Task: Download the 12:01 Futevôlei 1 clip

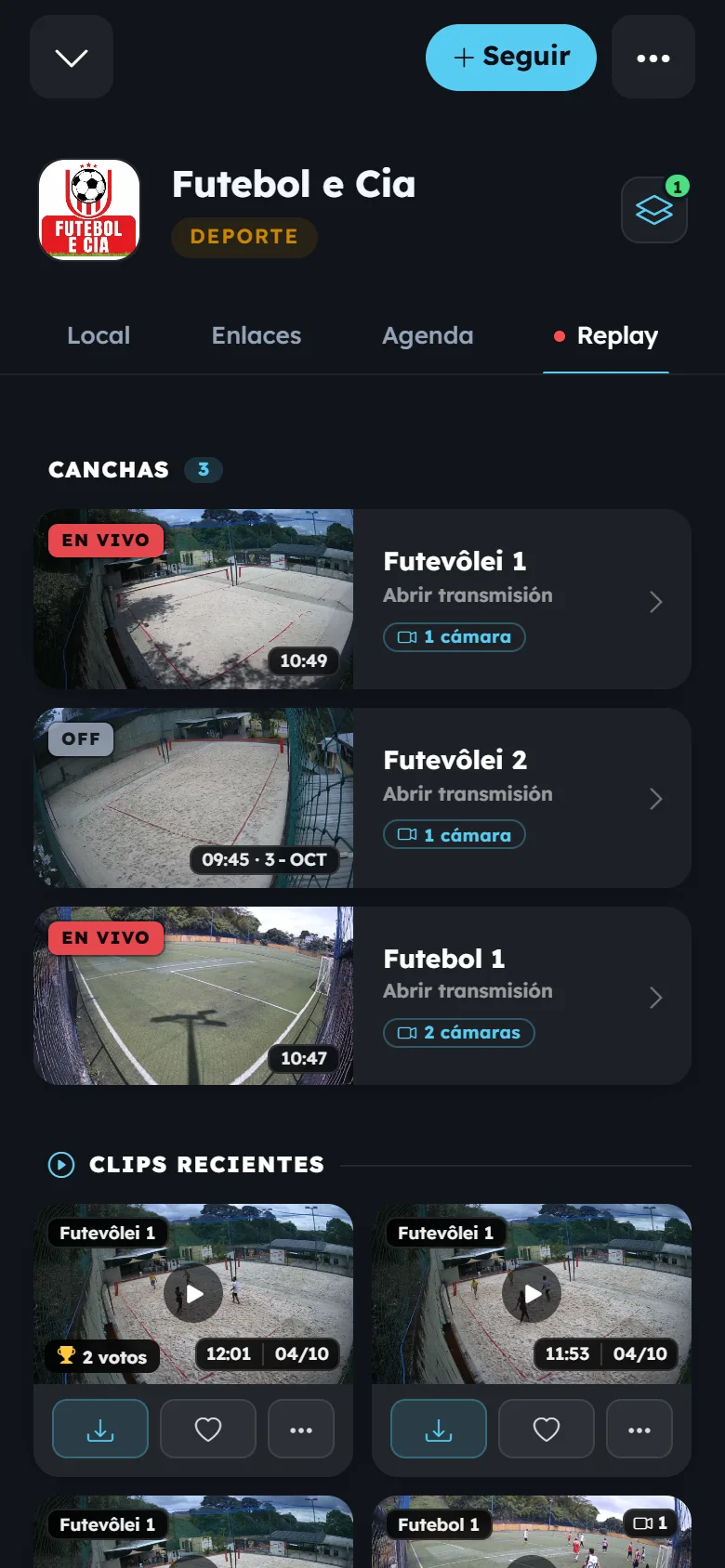Action: pos(100,1429)
